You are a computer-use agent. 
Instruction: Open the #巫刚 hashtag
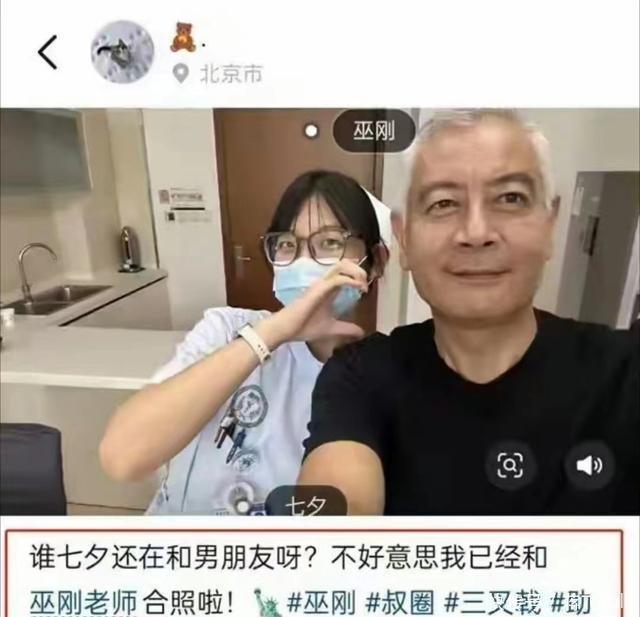point(320,602)
